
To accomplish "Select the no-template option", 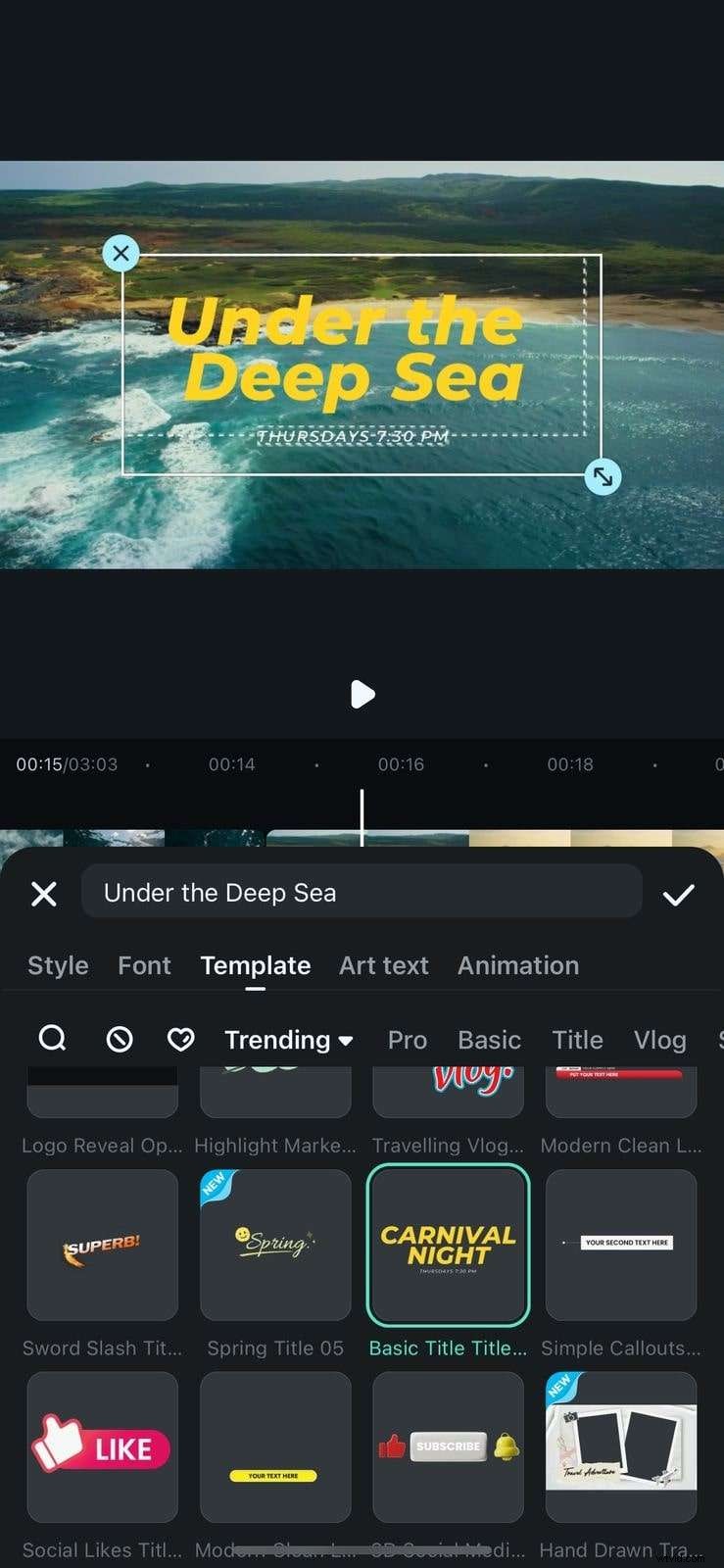I will click(x=120, y=1039).
